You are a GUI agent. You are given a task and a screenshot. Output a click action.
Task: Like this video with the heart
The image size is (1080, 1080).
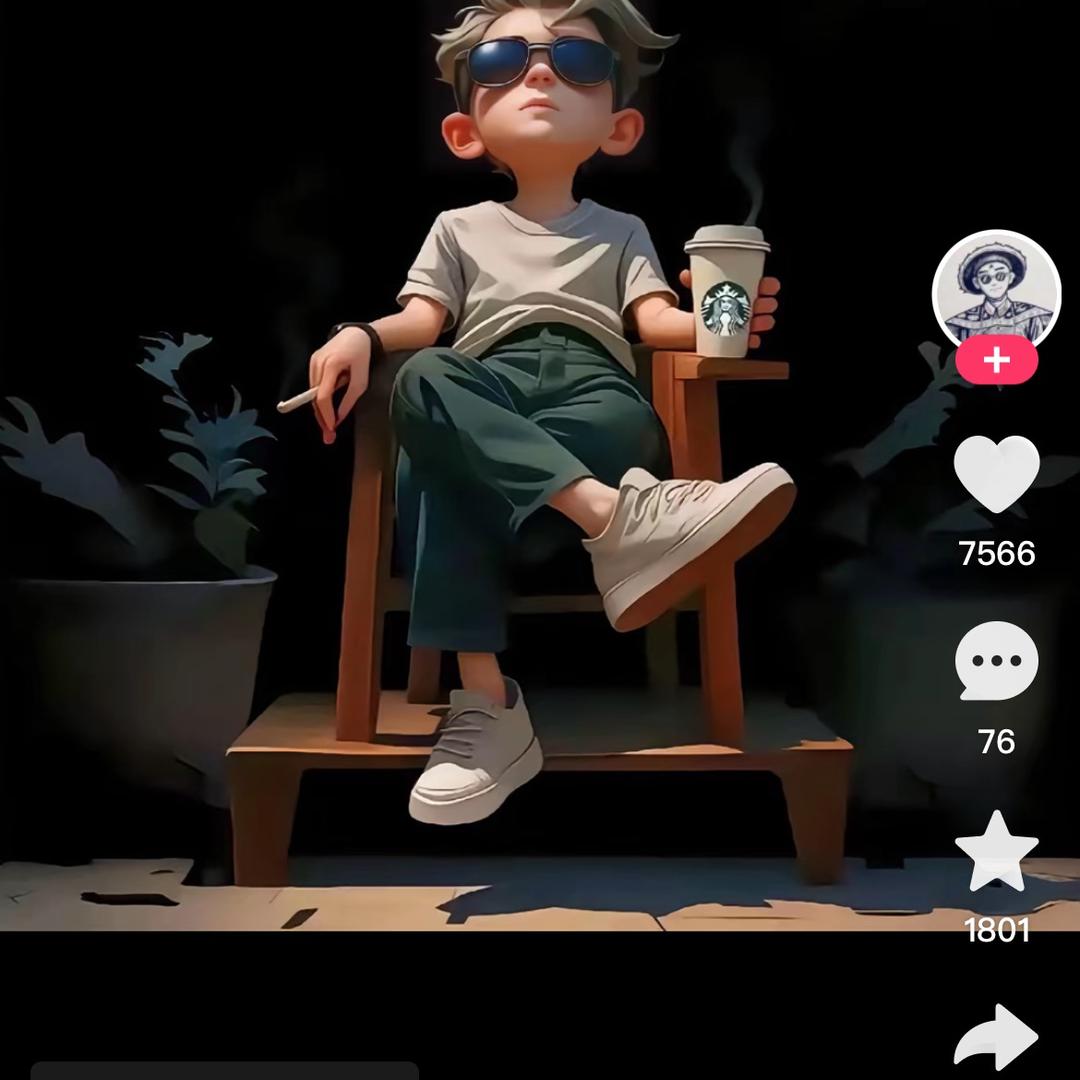[996, 475]
